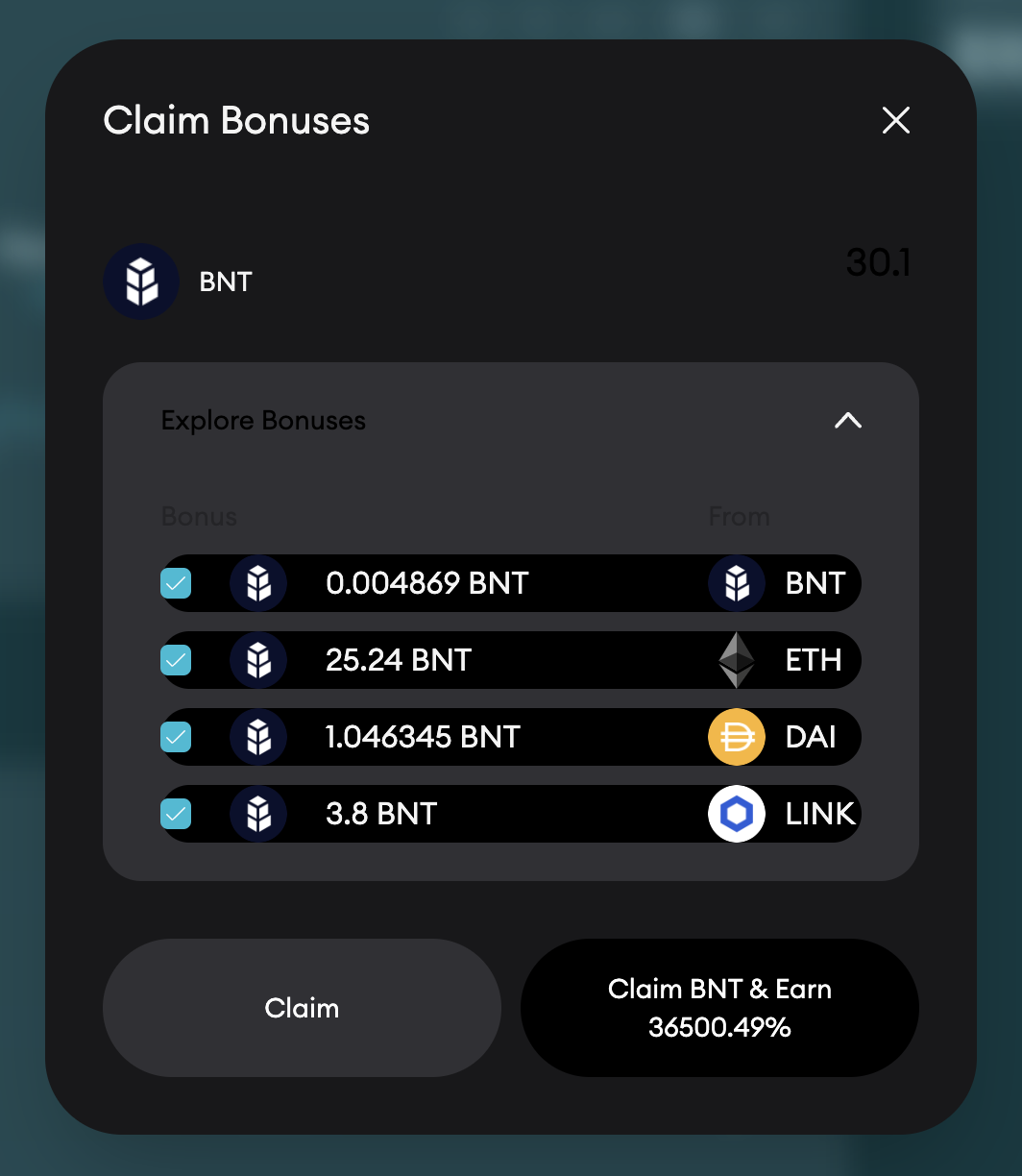Click the Explore Bonuses header

[263, 421]
